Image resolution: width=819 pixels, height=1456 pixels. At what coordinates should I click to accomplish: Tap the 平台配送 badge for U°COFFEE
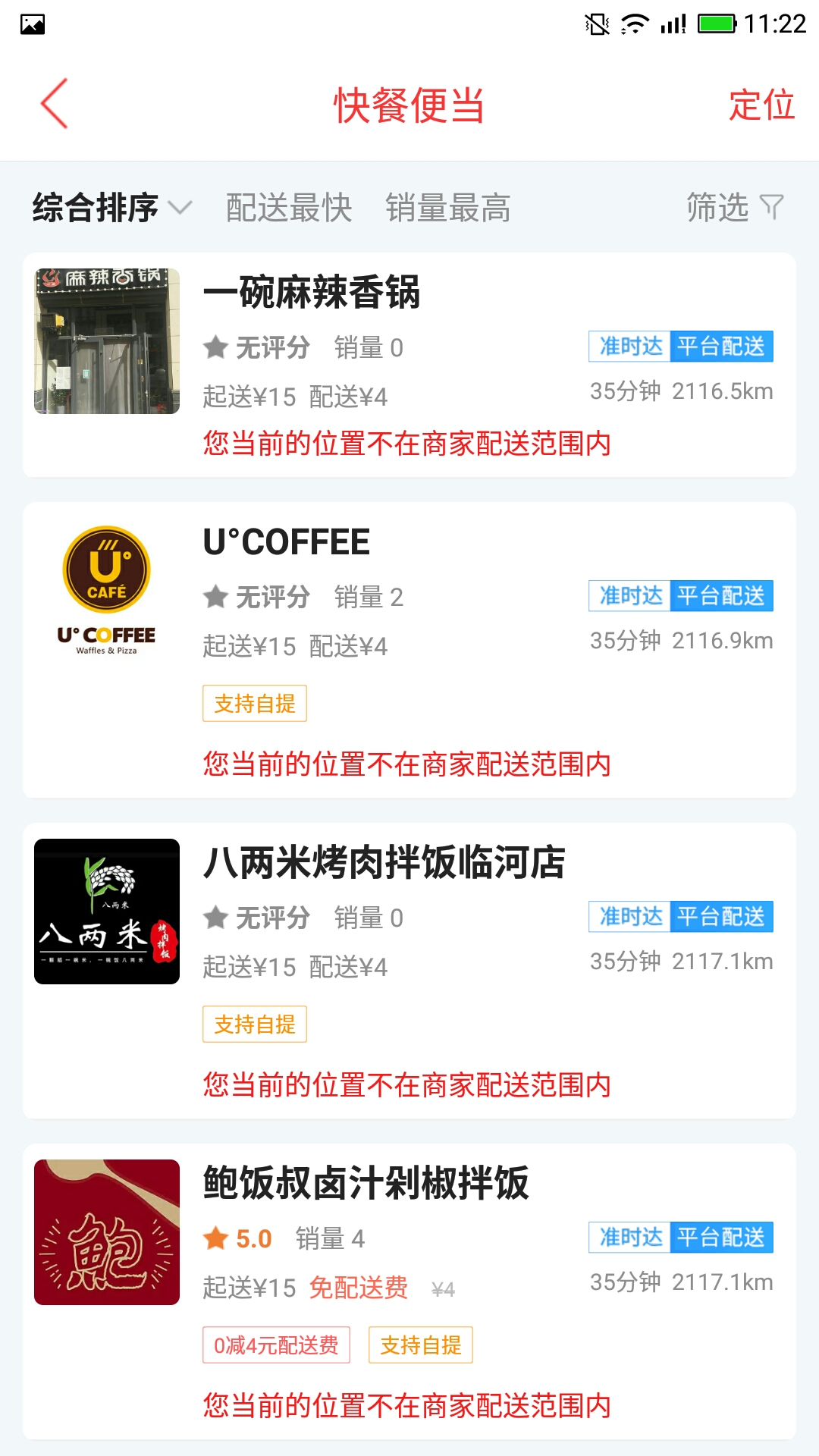(722, 597)
